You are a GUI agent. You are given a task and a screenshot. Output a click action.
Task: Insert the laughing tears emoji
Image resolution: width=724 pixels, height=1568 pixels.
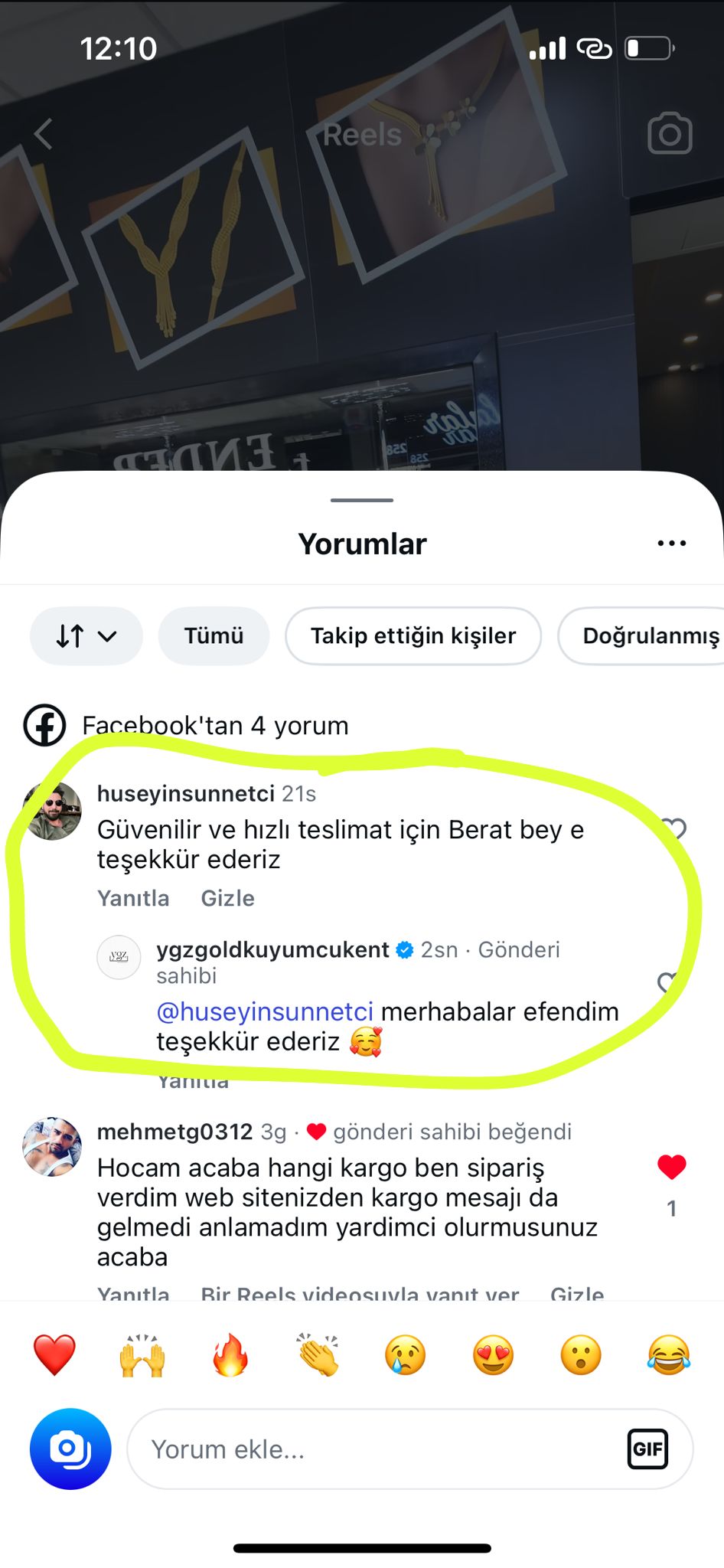[668, 1354]
